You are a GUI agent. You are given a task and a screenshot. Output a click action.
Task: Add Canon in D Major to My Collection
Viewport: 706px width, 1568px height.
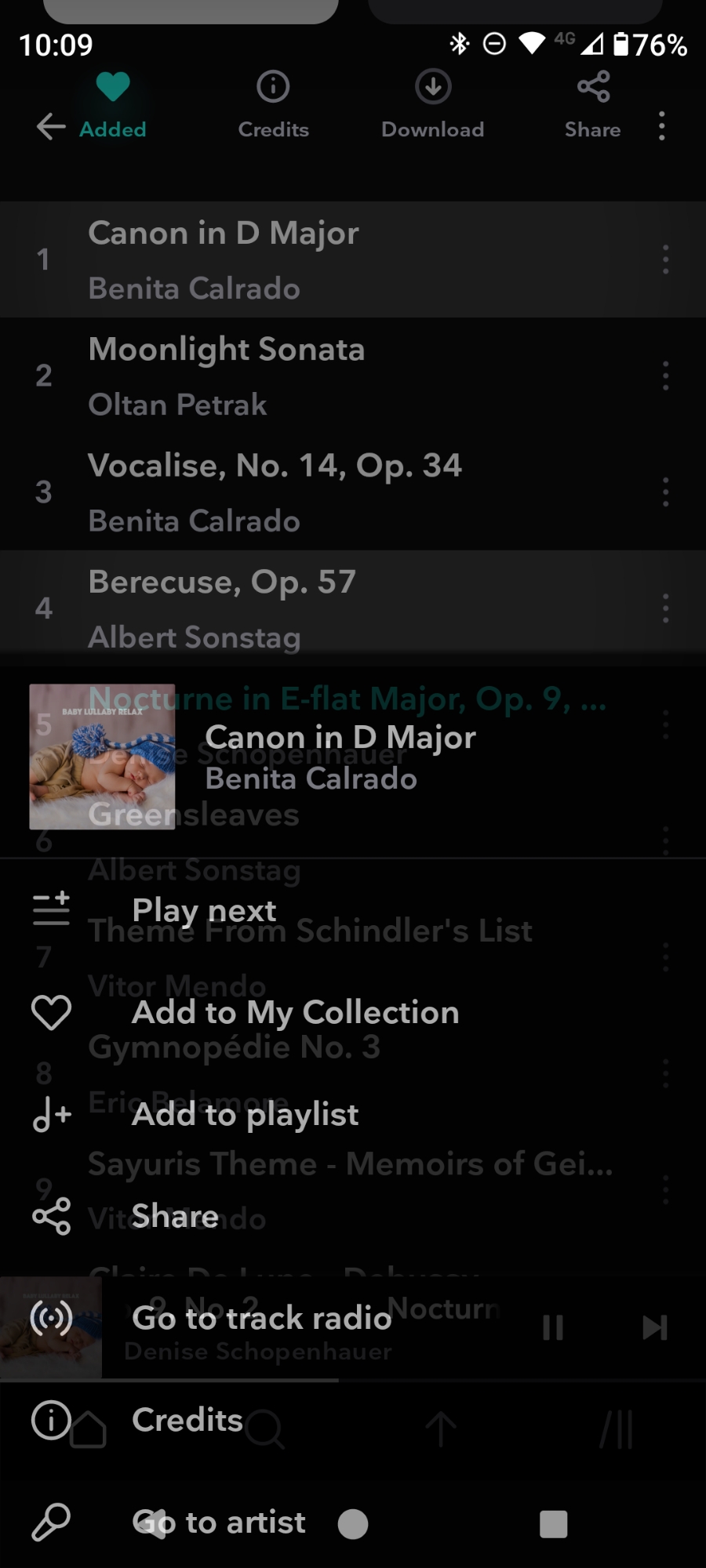(x=295, y=1012)
